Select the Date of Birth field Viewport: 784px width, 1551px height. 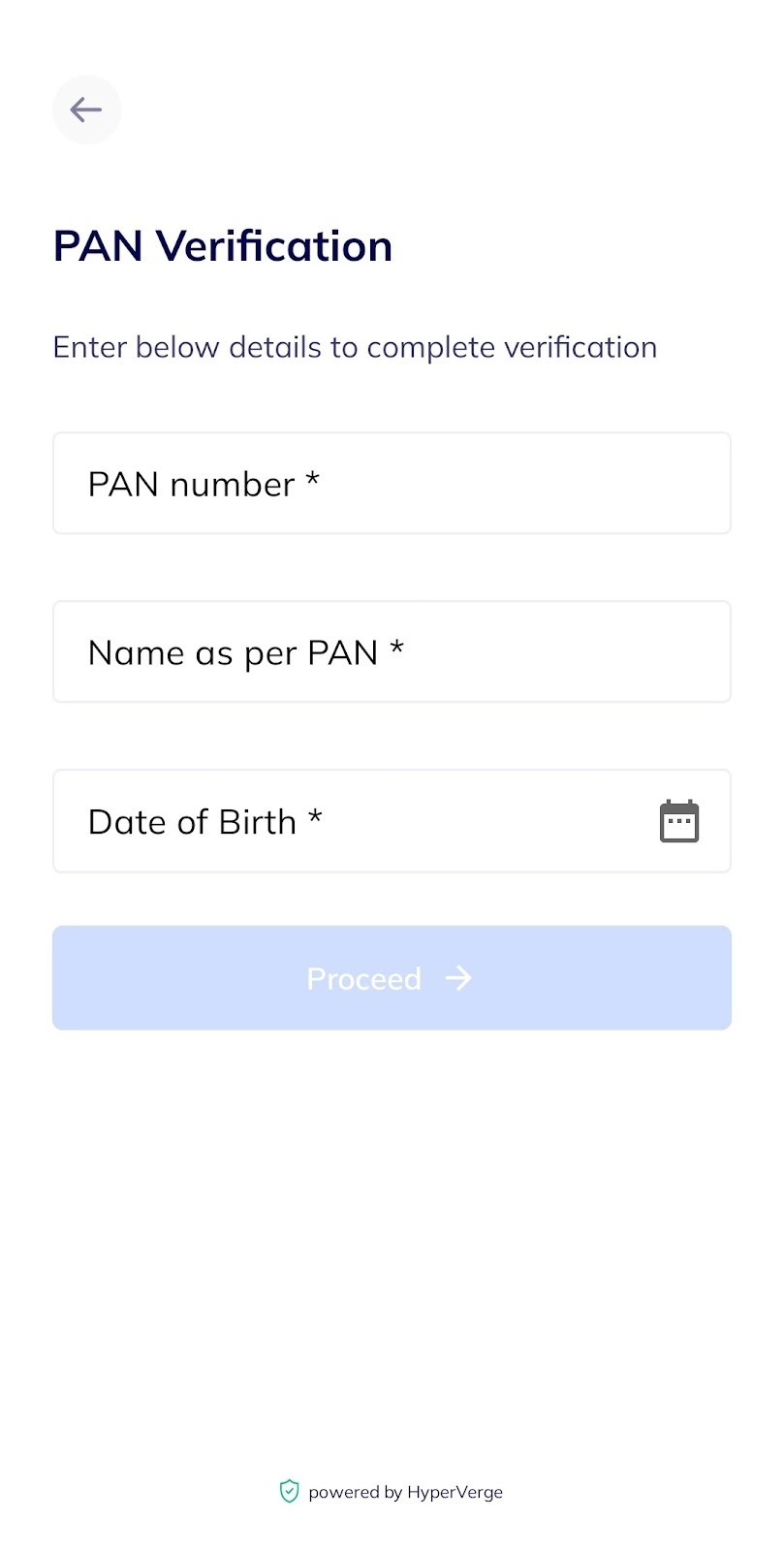(392, 821)
